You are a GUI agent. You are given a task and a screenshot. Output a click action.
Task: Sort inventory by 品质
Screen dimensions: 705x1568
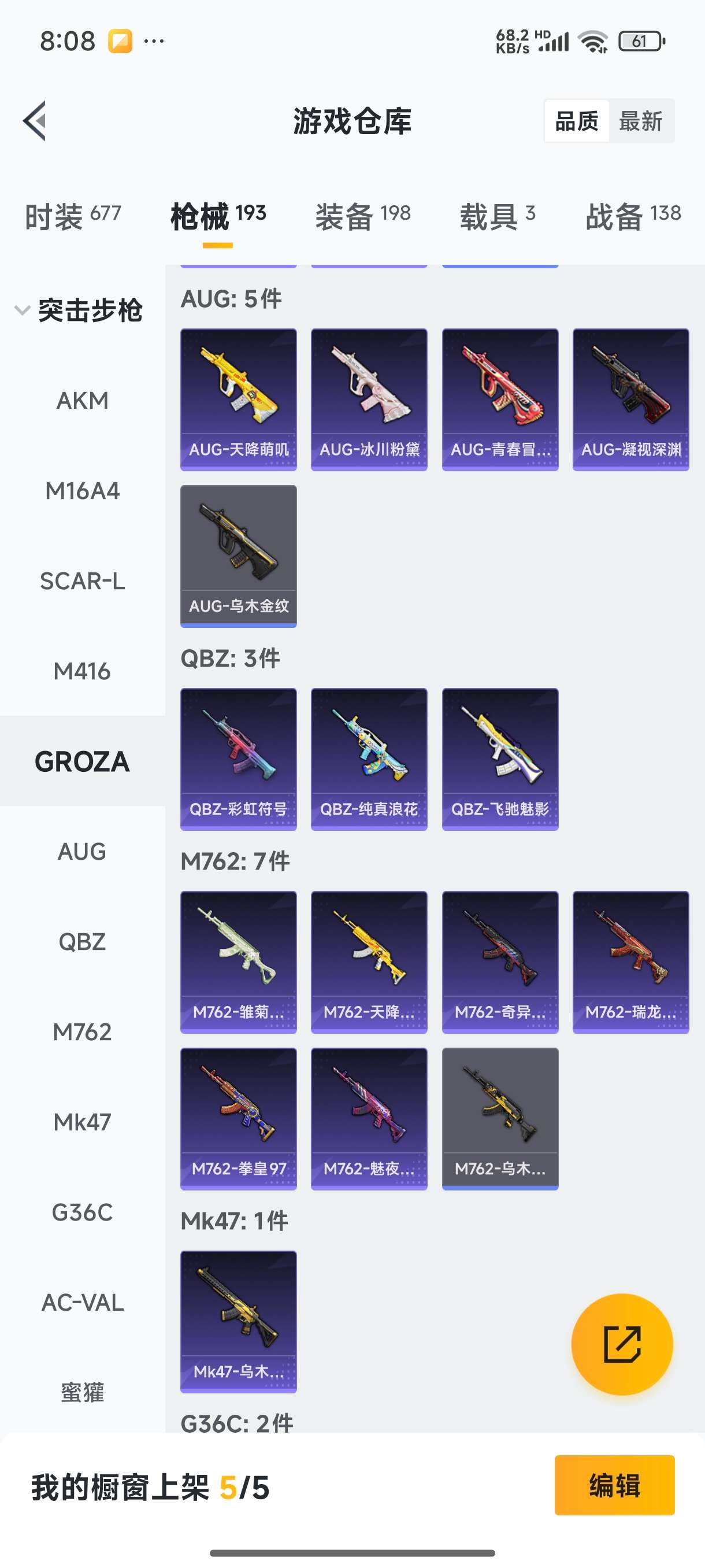tap(577, 121)
